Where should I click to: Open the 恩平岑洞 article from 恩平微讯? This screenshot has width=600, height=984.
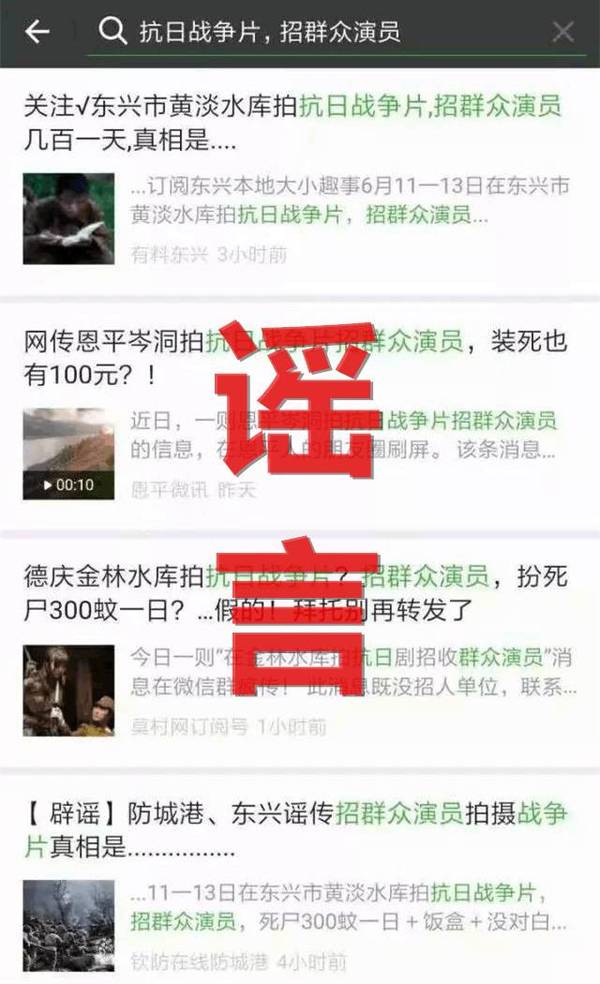pos(300,417)
